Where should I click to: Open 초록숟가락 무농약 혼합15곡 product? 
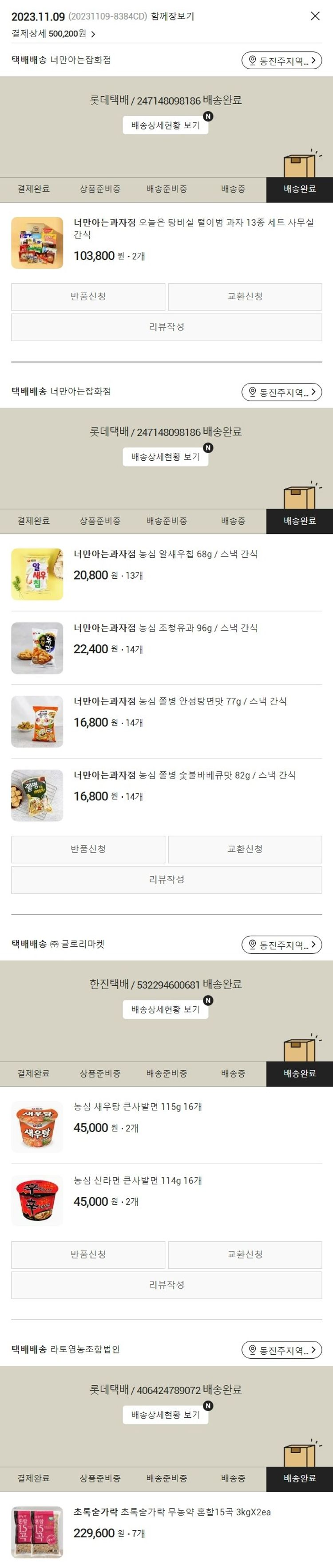[172, 1512]
